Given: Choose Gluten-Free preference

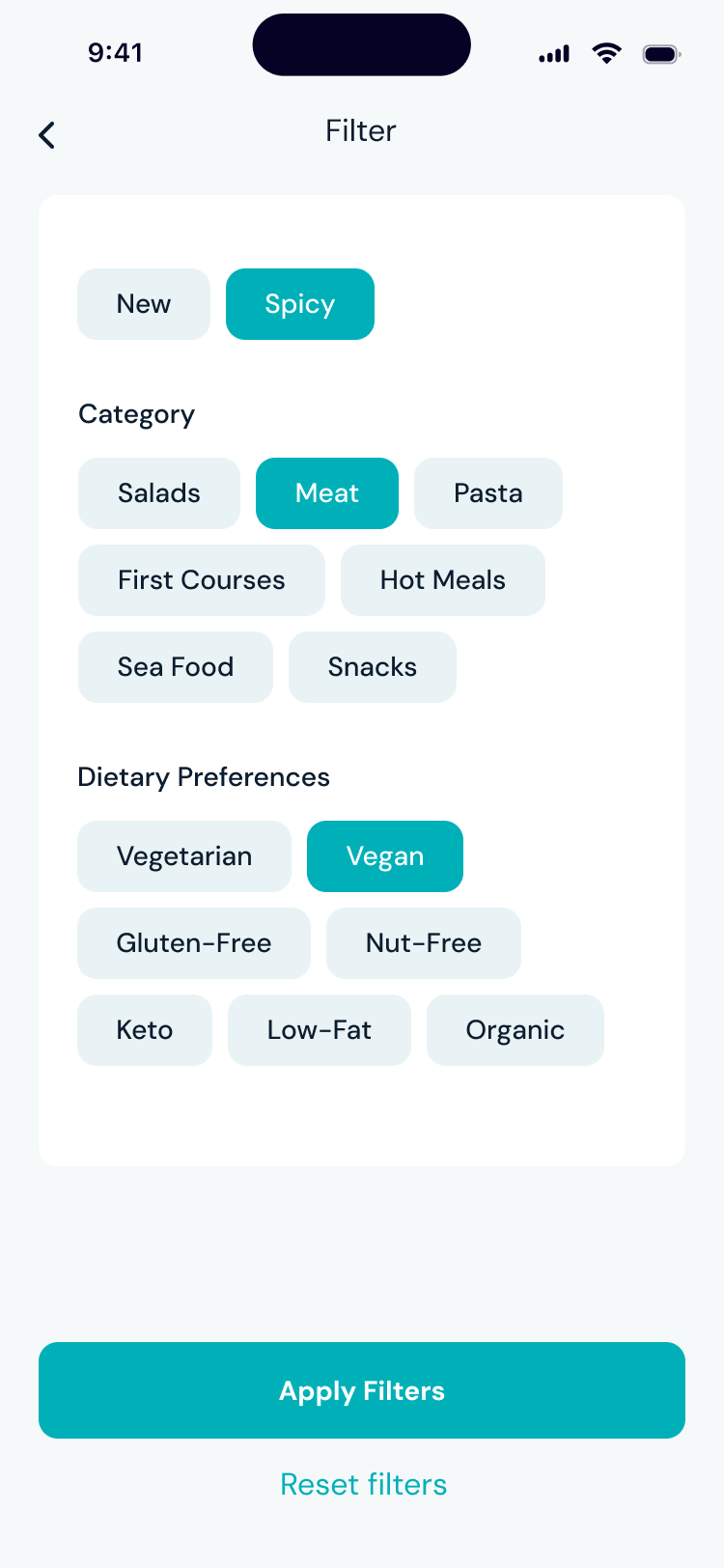Looking at the screenshot, I should [x=194, y=943].
